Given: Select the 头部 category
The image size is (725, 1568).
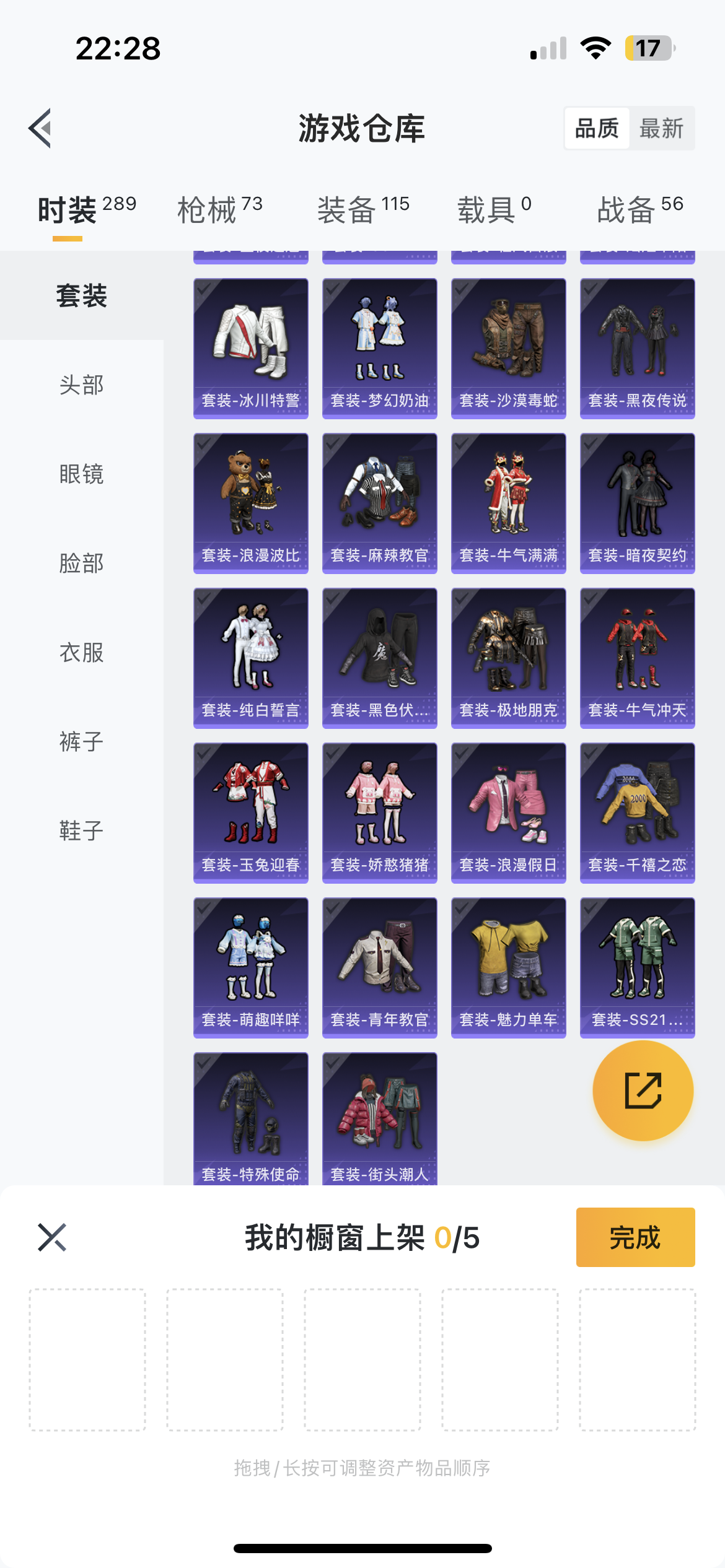Looking at the screenshot, I should pos(82,385).
